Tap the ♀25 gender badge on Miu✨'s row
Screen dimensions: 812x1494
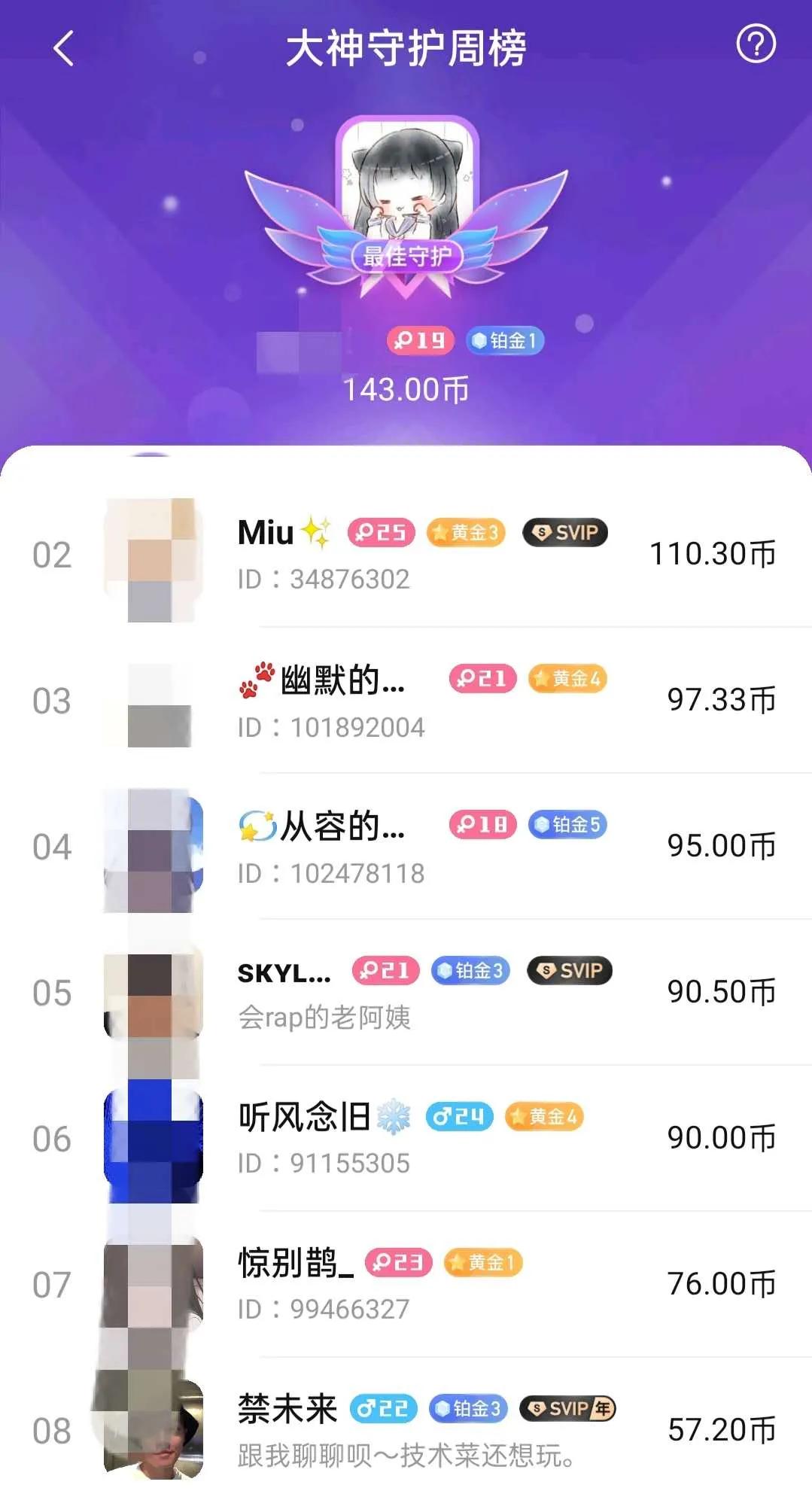coord(381,532)
